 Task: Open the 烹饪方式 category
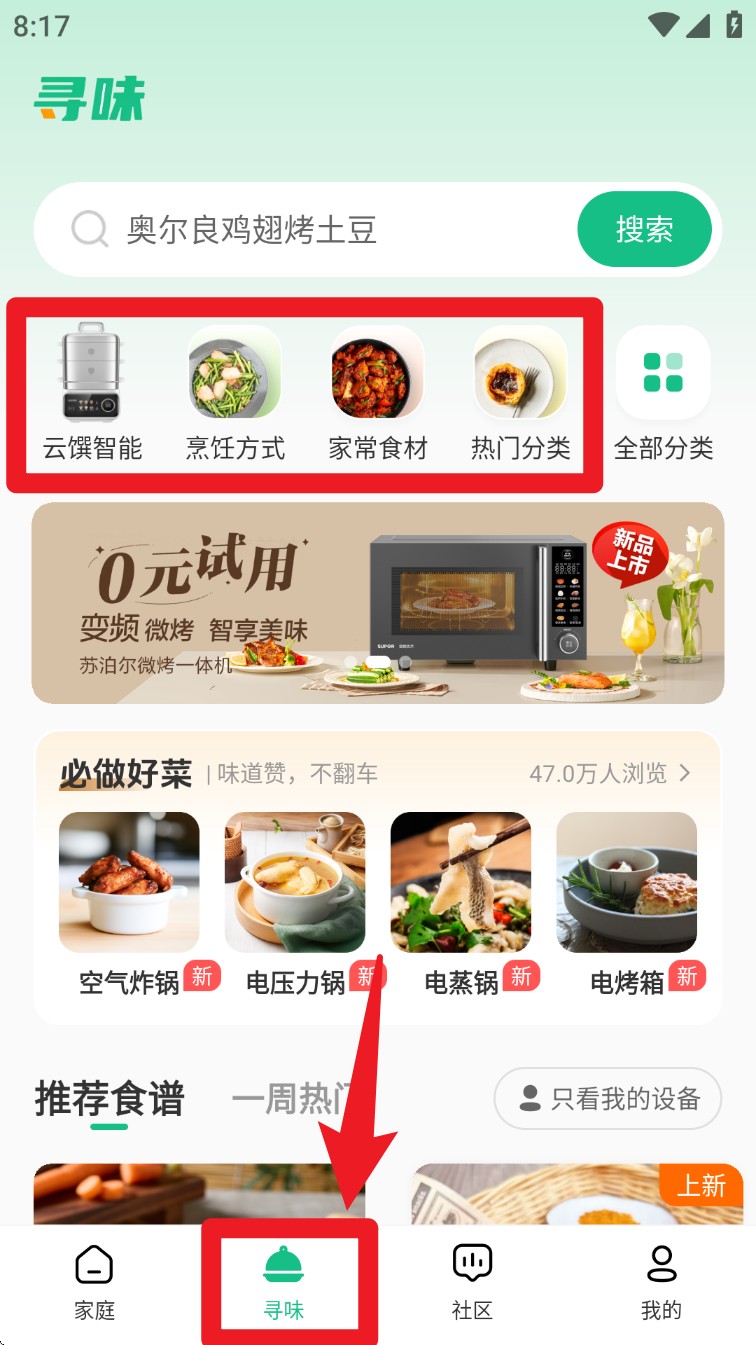(235, 392)
